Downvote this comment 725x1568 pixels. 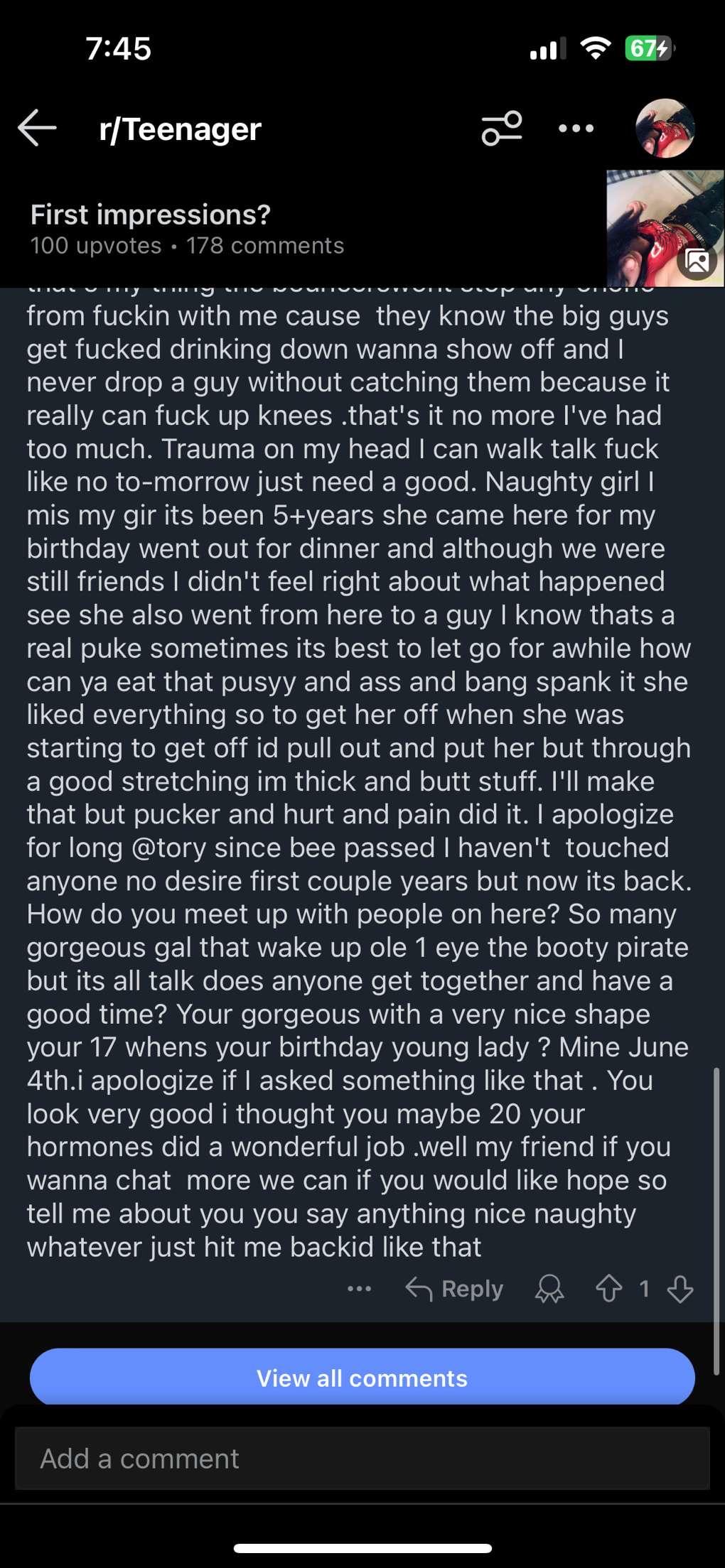point(680,1289)
